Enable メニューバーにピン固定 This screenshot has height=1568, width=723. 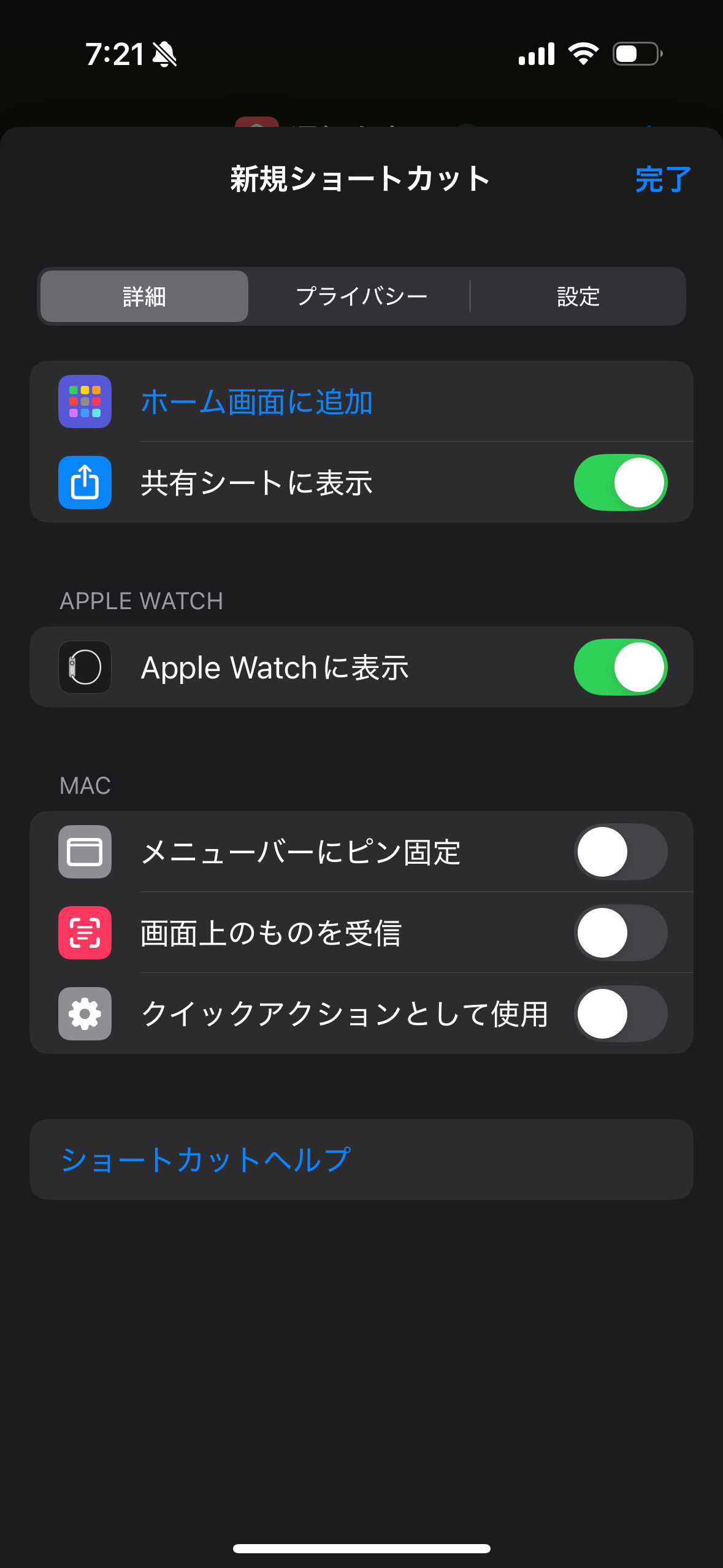pos(621,852)
